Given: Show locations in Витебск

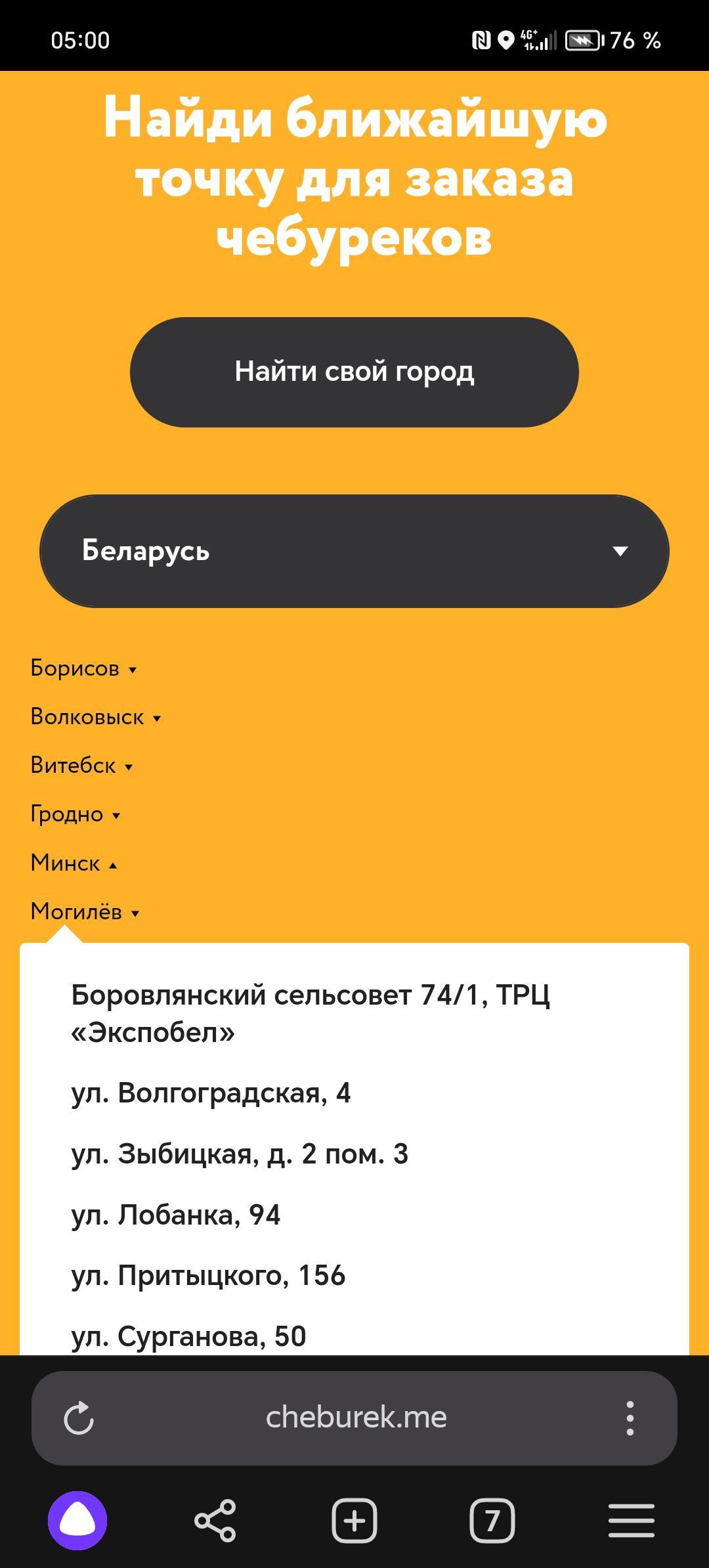Looking at the screenshot, I should pos(81,766).
